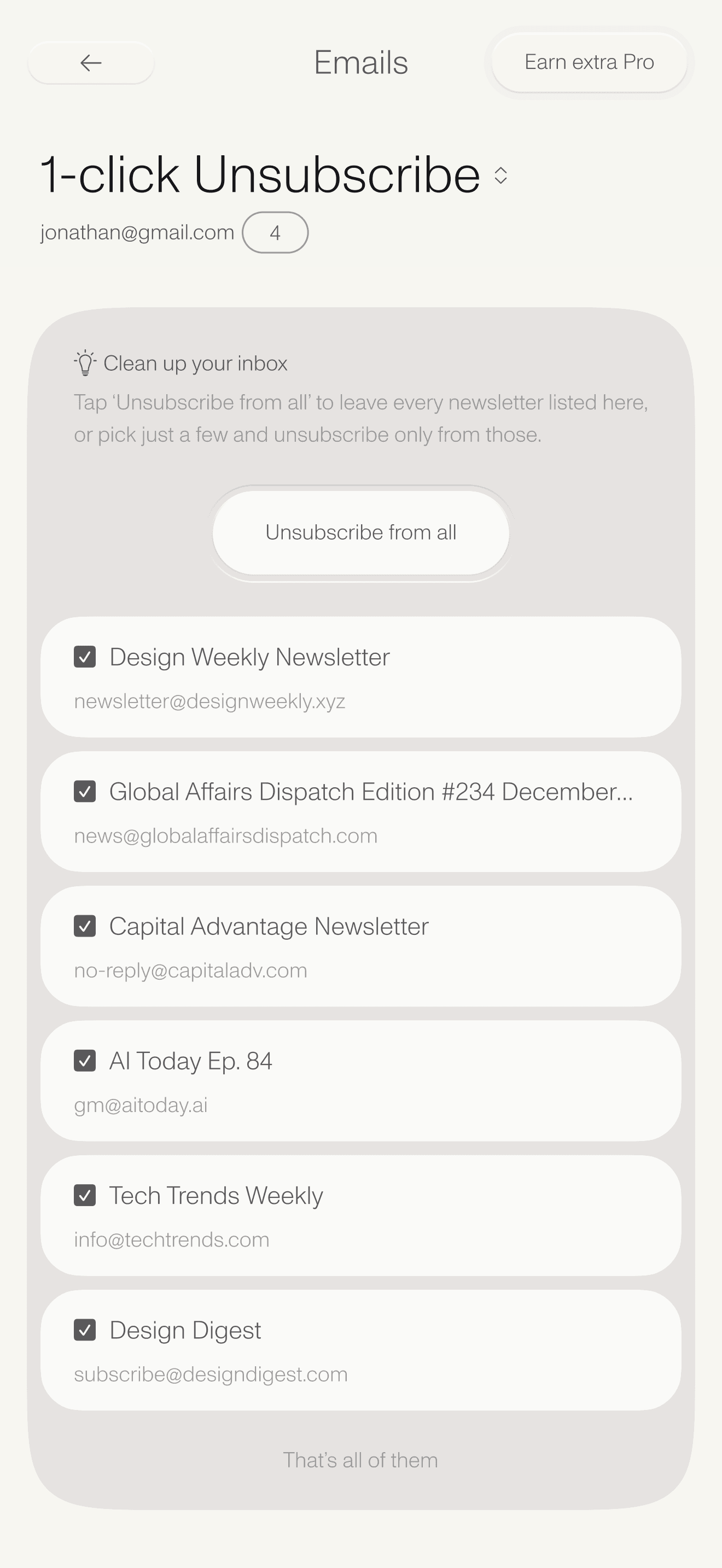
Task: Expand the 1-click Unsubscribe dropdown
Action: click(500, 175)
